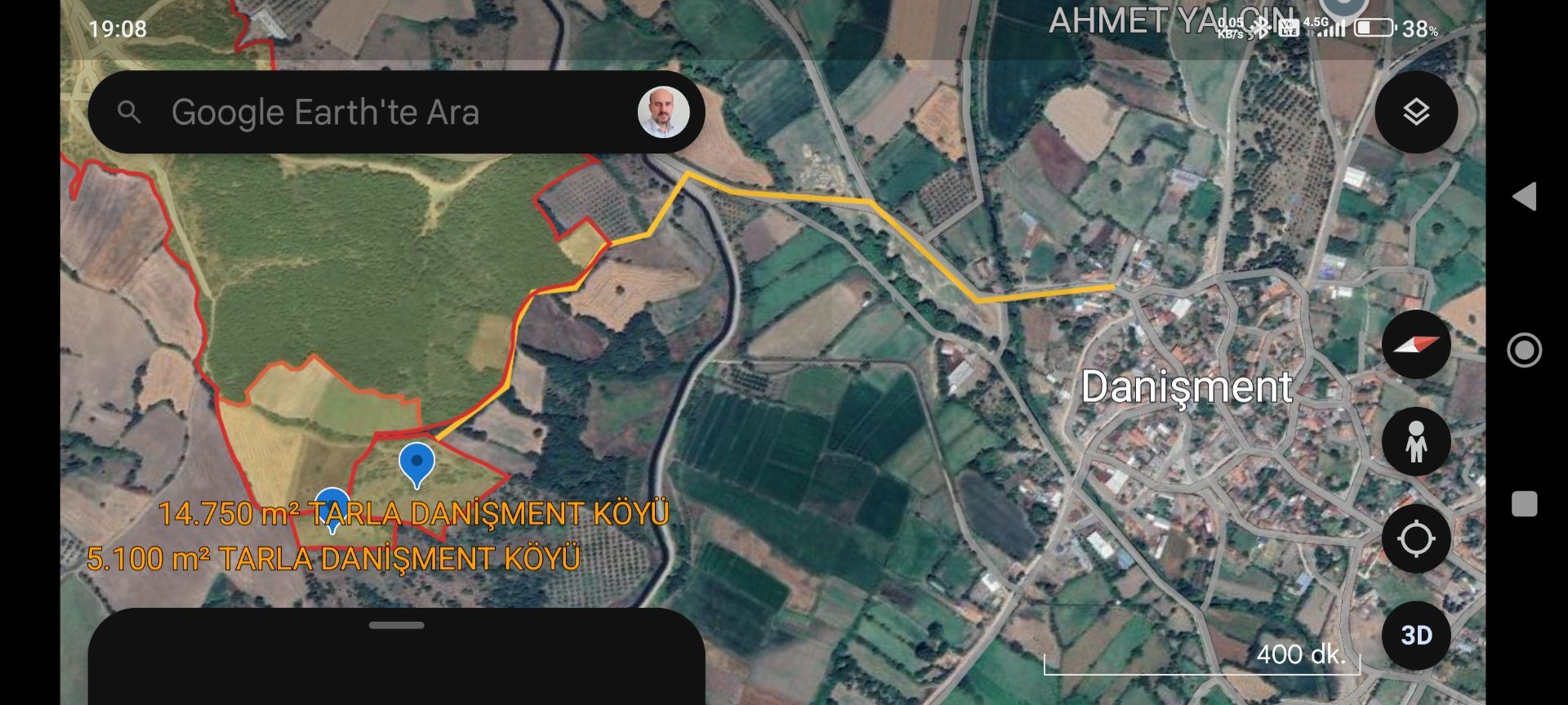Tap the compass to reset north

1415,344
